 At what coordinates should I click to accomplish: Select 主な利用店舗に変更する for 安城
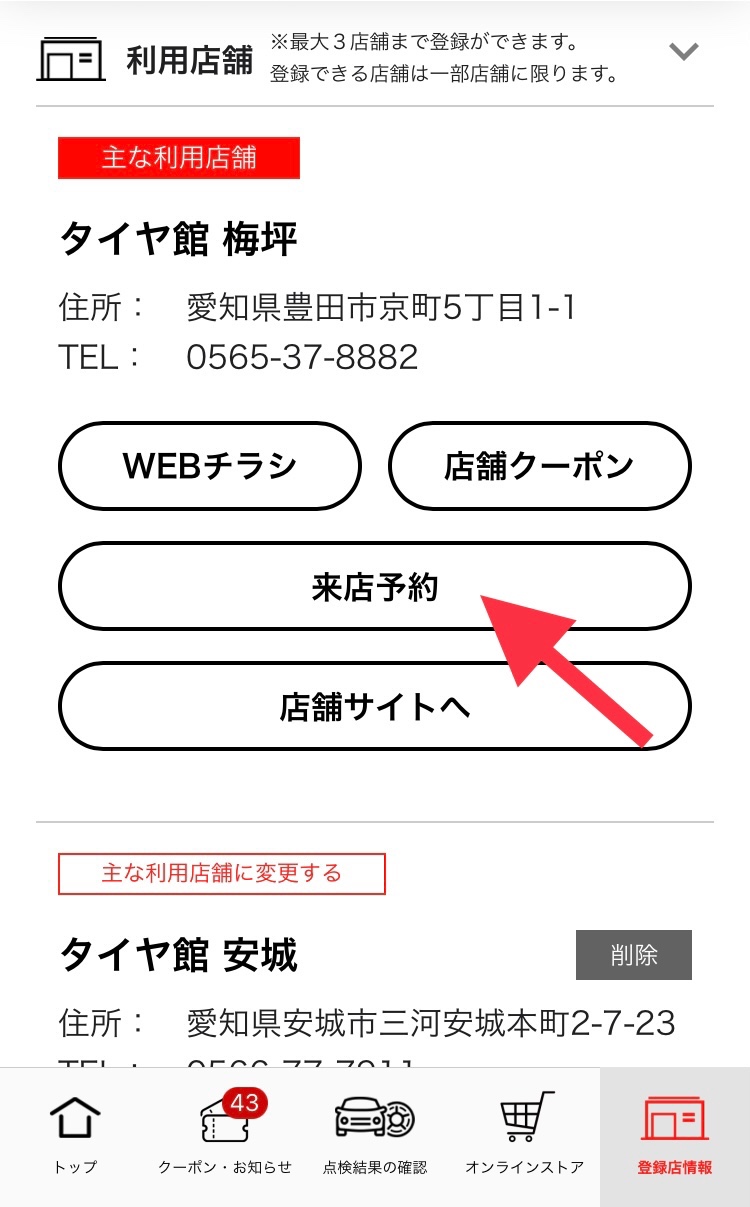221,874
